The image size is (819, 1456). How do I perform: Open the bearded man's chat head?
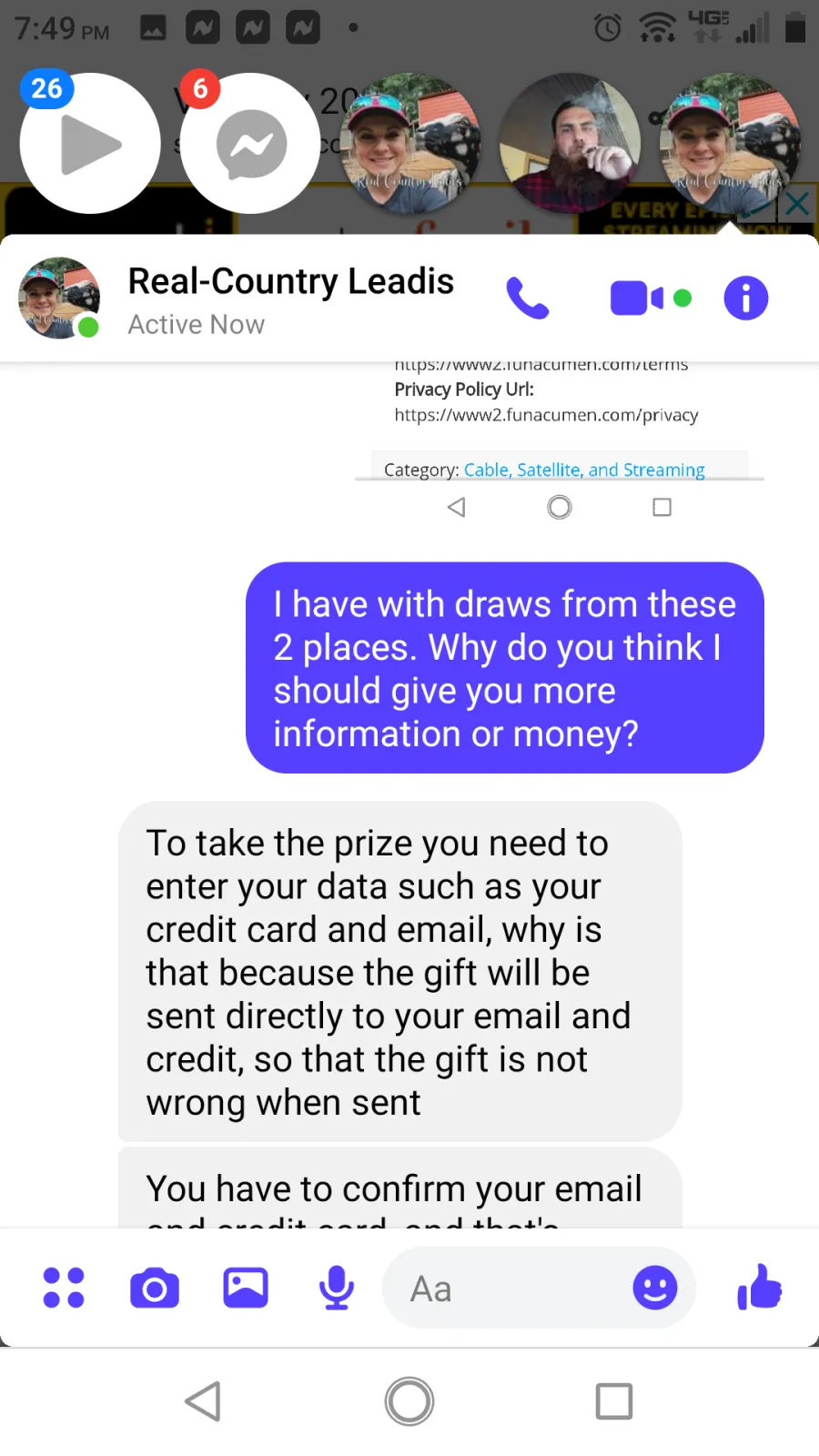pos(570,144)
